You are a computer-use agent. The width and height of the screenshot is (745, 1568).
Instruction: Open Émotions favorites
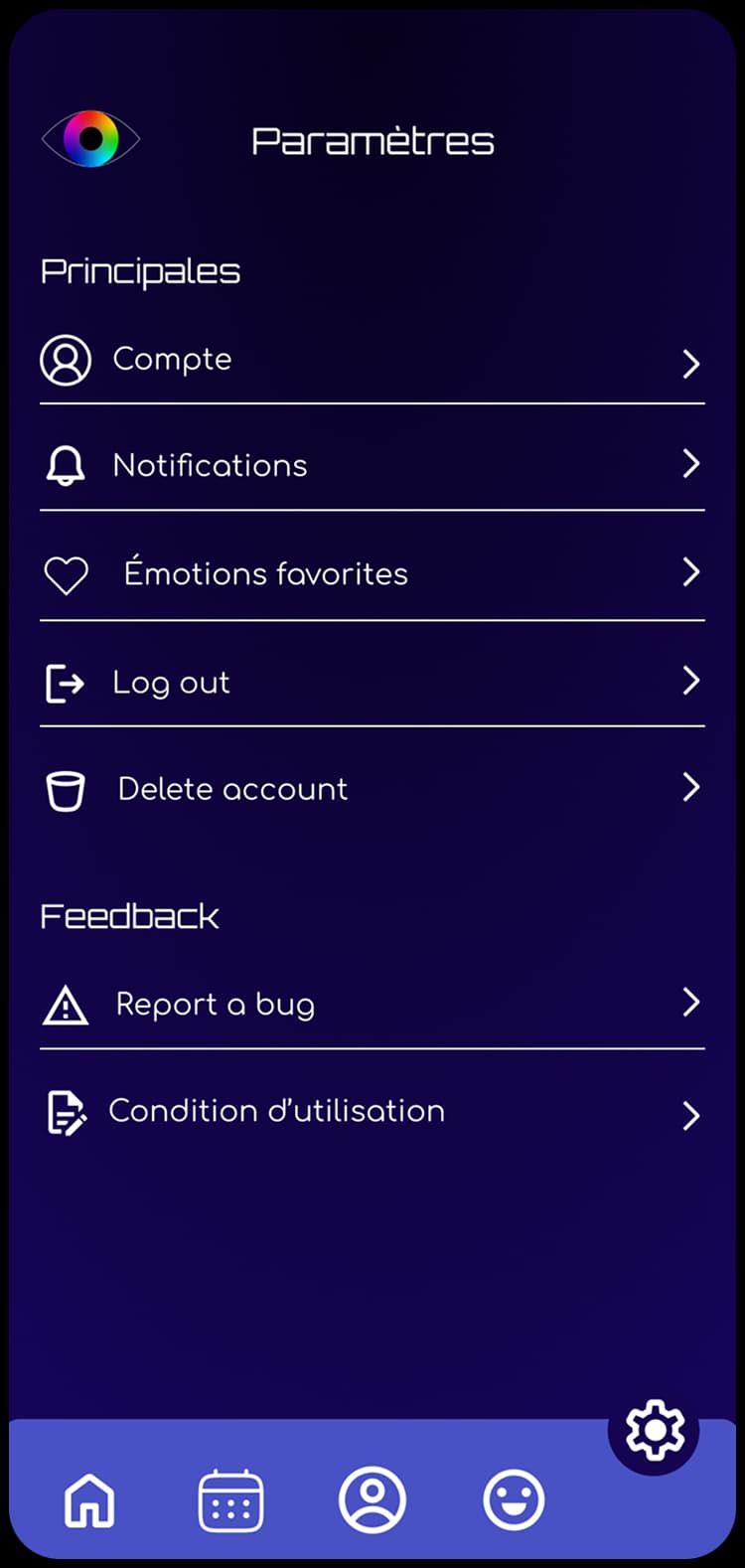click(x=372, y=573)
